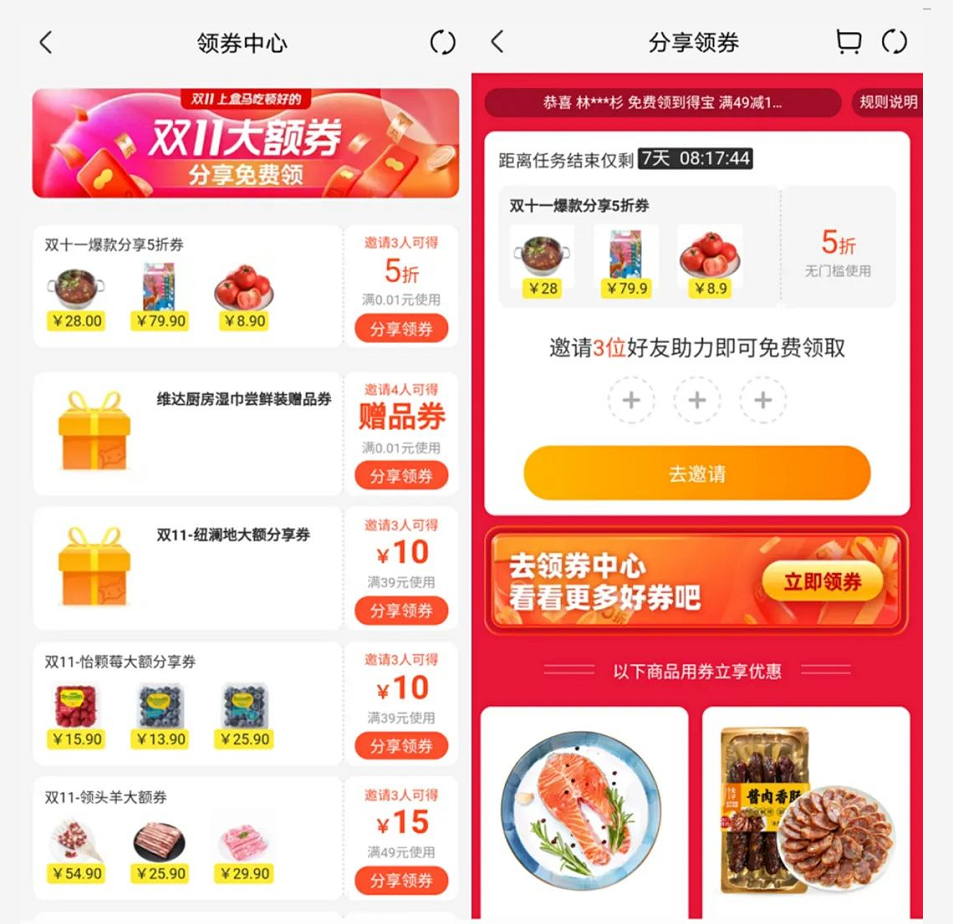The image size is (953, 924).
Task: Go back from the 领券中心 page
Action: coord(45,42)
